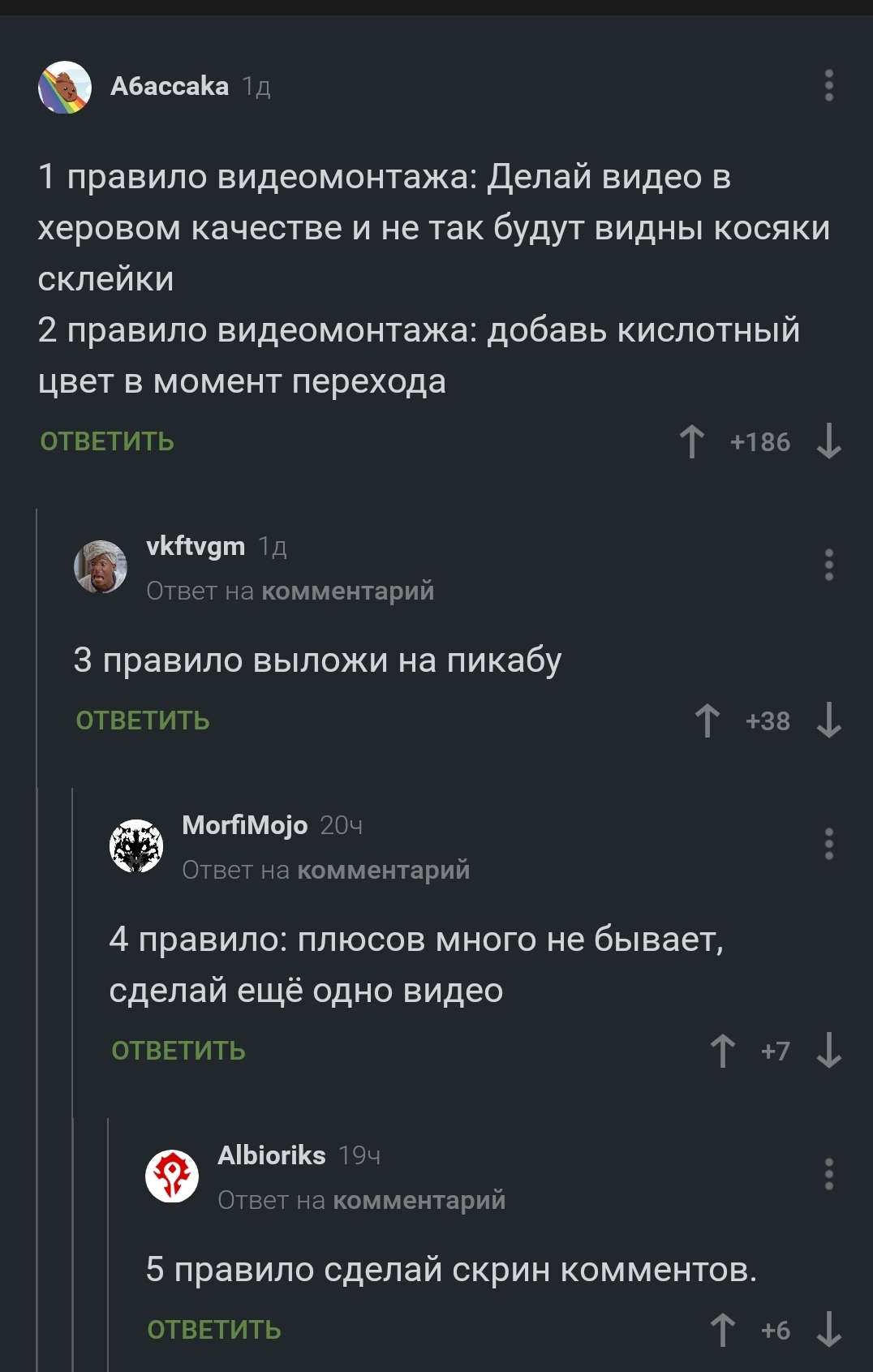Screen dimensions: 873x1372
Task: Open overflow menu on vkftvgm's comment
Action: (828, 565)
